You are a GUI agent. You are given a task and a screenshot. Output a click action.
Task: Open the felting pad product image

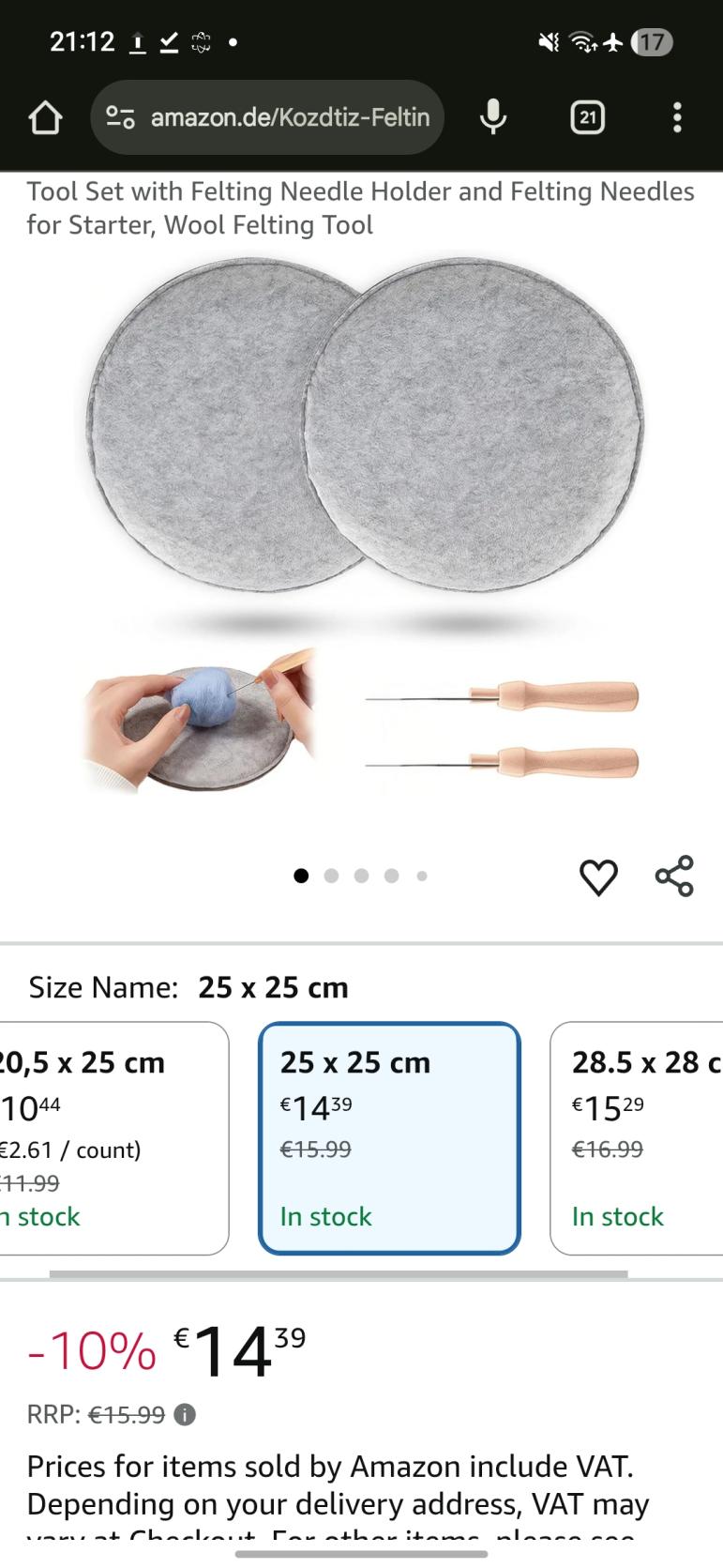pos(361,525)
